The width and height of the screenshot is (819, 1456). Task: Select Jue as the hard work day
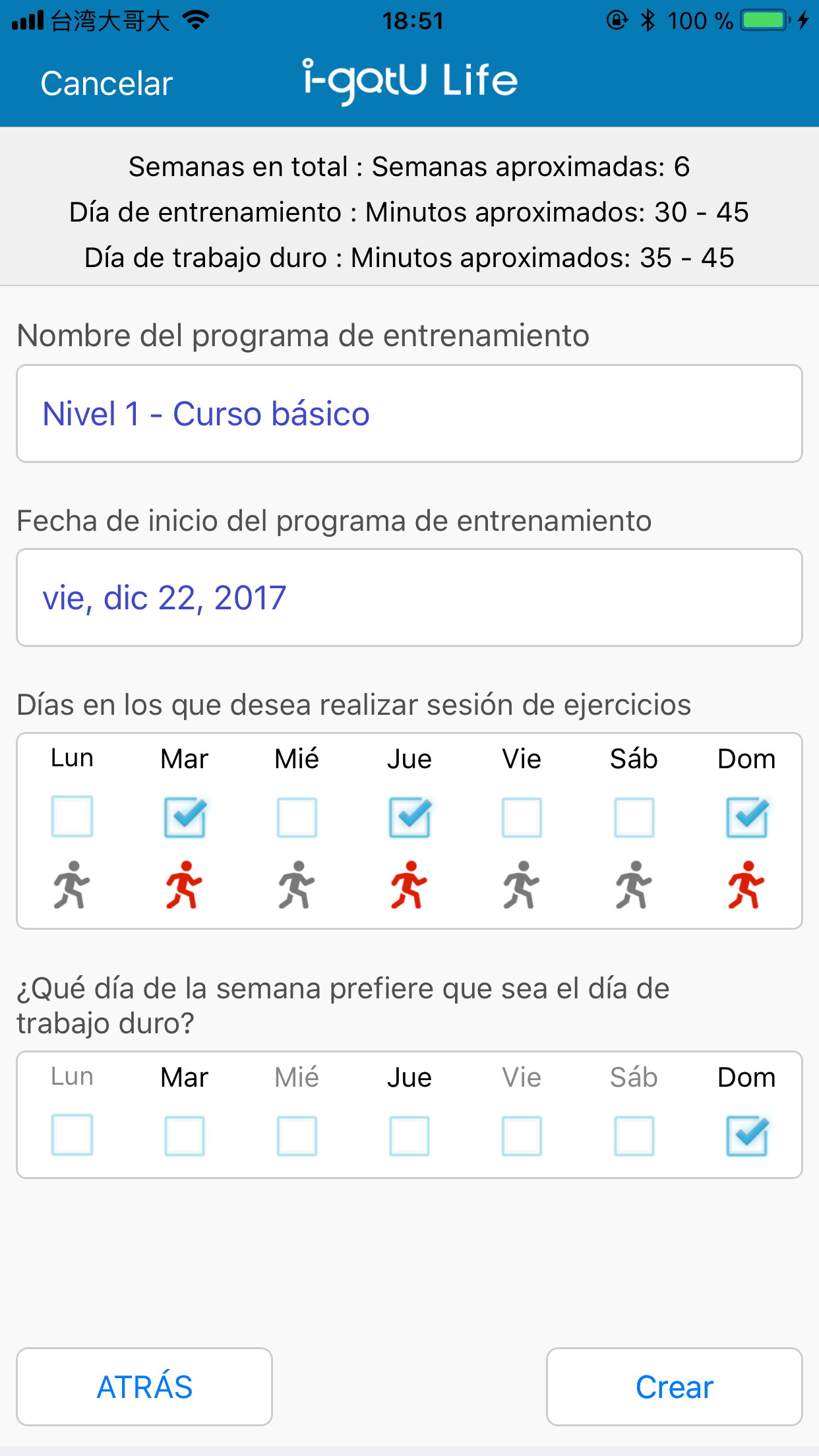pyautogui.click(x=409, y=1136)
